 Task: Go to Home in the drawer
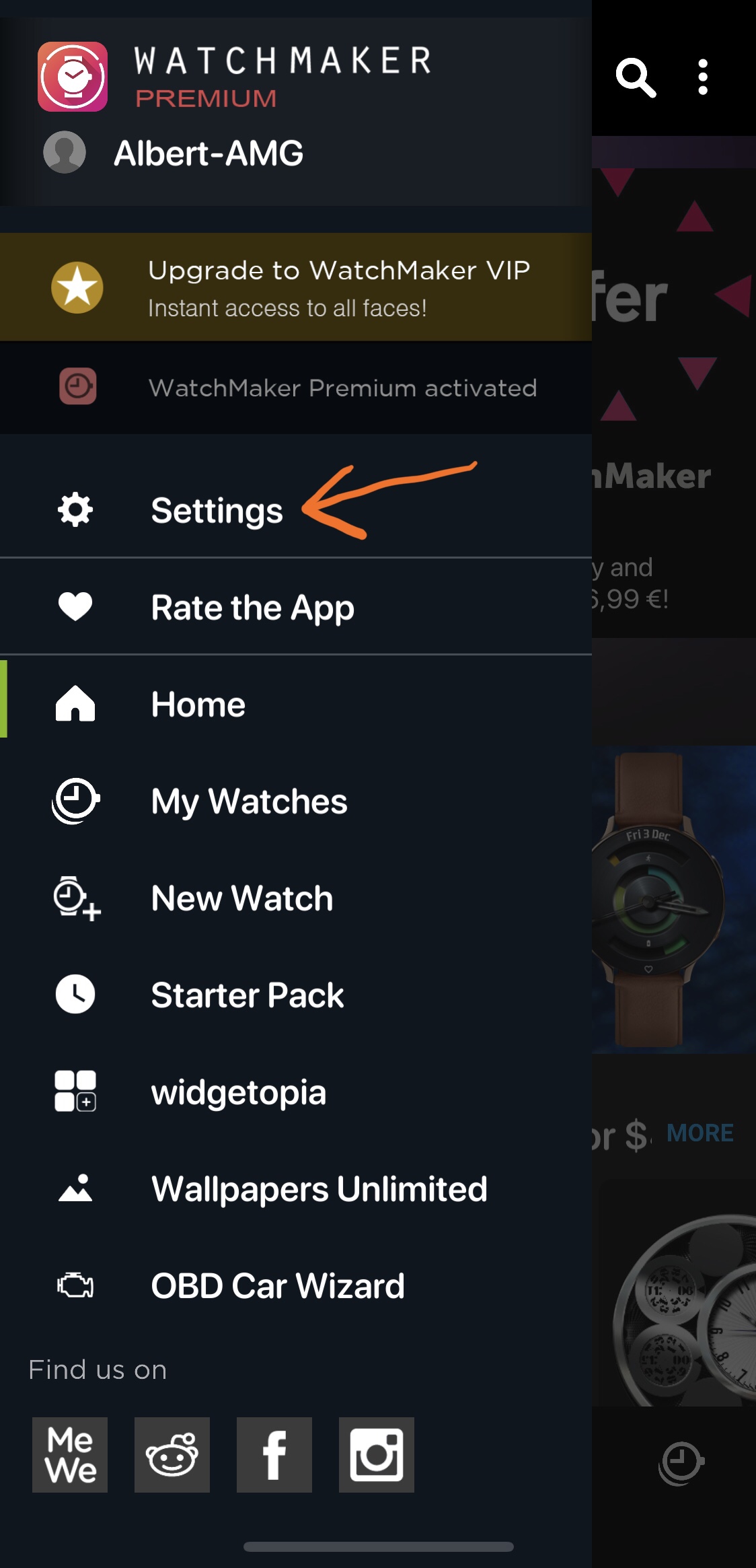[198, 705]
